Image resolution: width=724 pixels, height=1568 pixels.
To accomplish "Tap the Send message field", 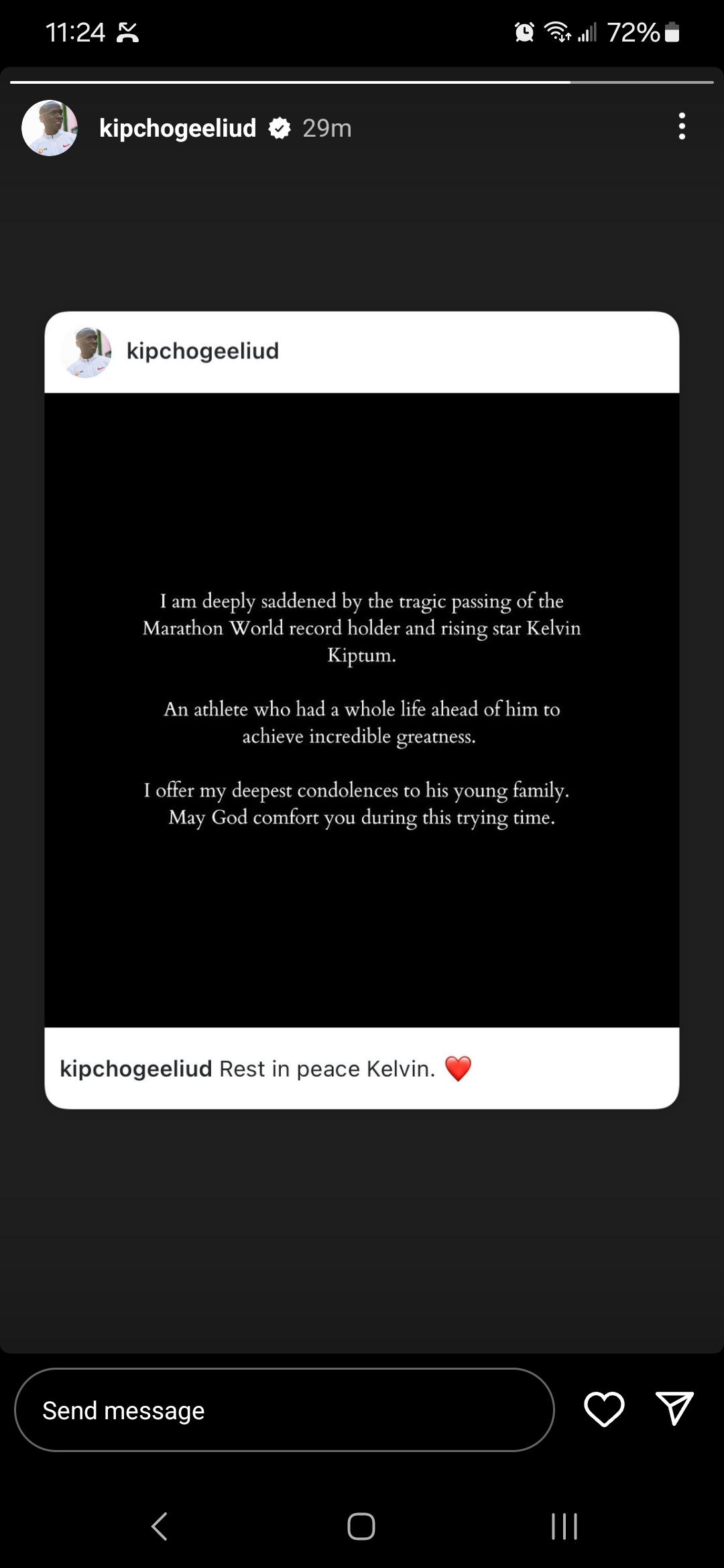I will 284,1411.
